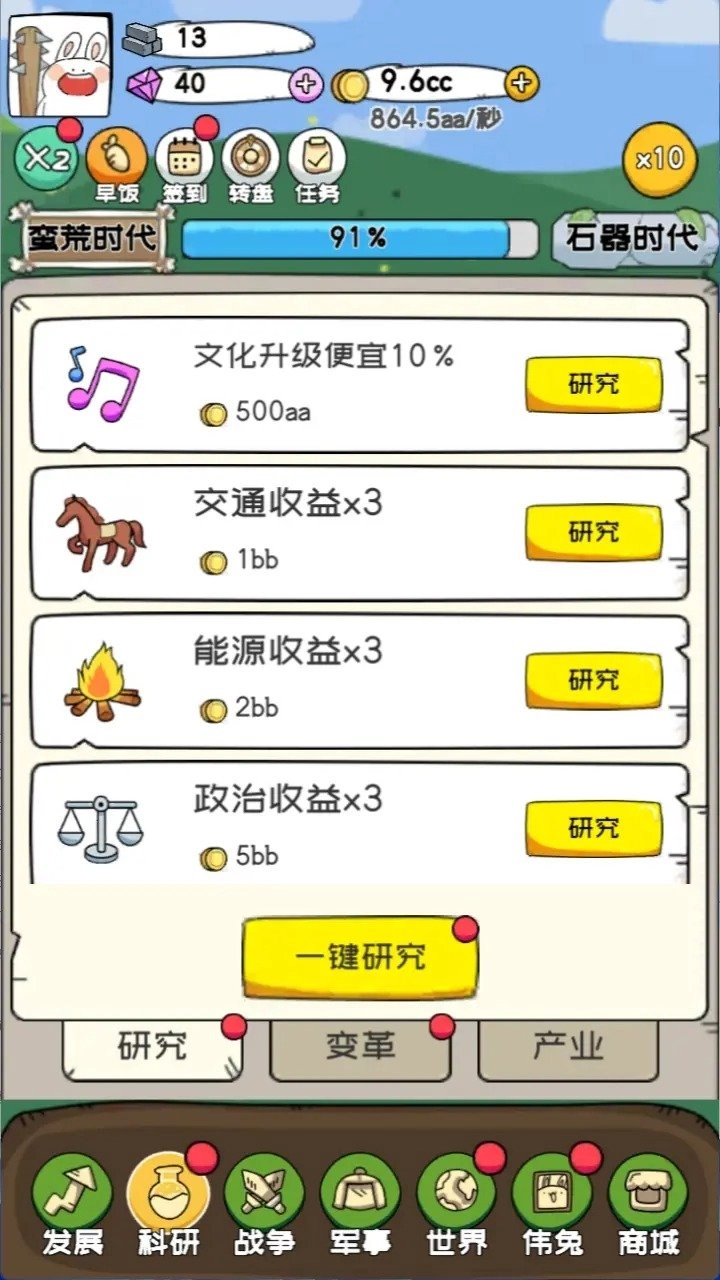720x1280 pixels.
Task: Click the 91% era progress bar
Action: [358, 238]
